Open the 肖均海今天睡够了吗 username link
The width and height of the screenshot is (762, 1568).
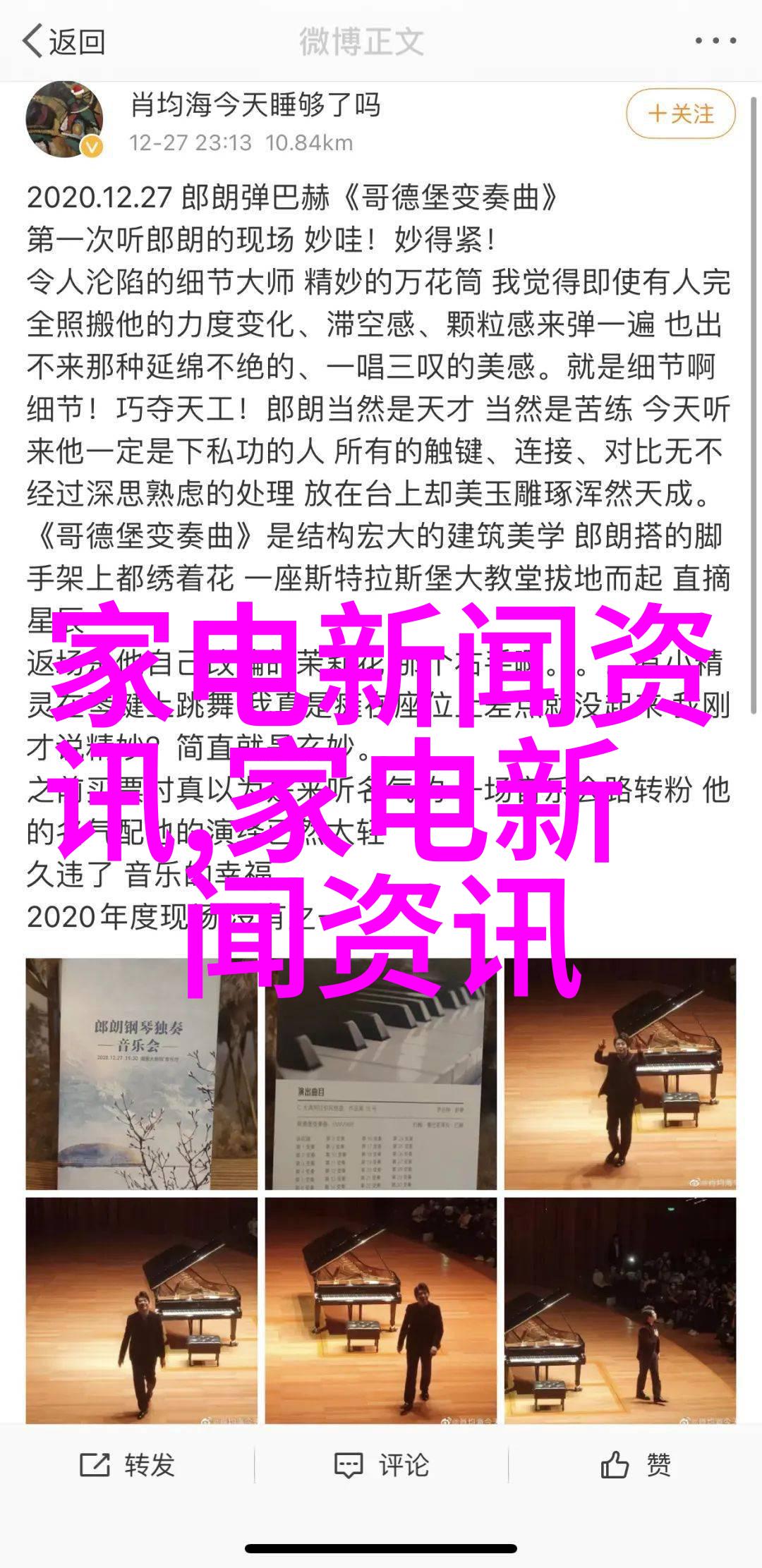click(255, 105)
